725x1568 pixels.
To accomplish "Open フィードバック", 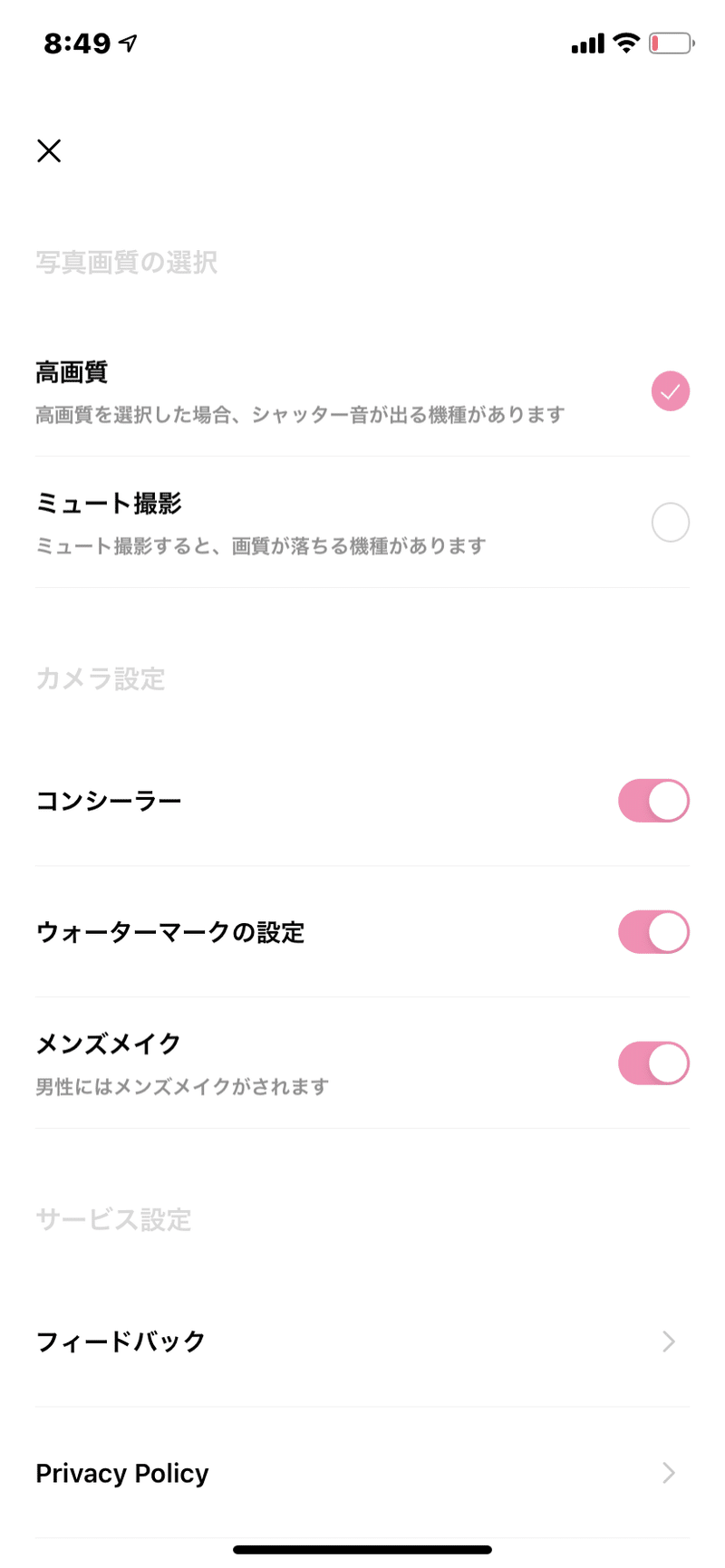I will click(362, 1342).
